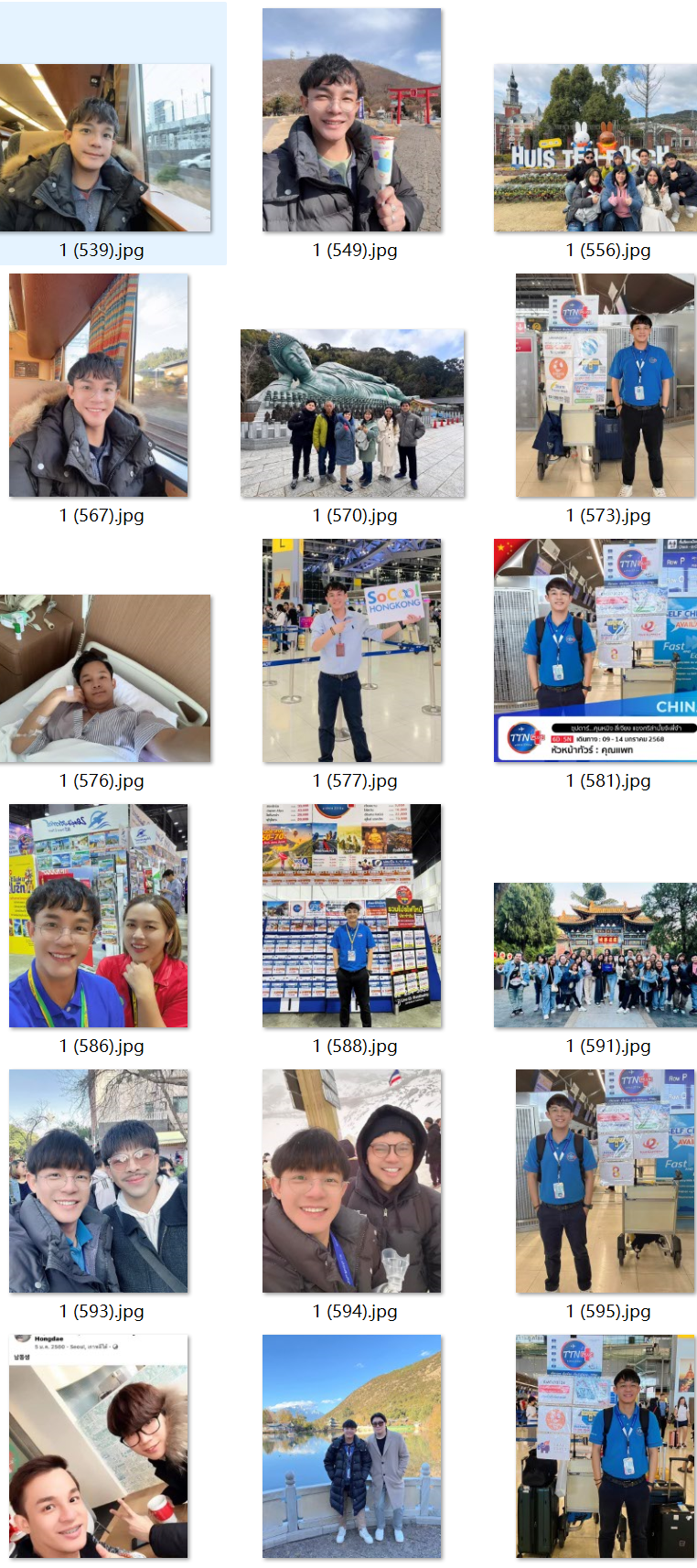View photo 1 (586).jpg
The image size is (697, 1568).
99,916
